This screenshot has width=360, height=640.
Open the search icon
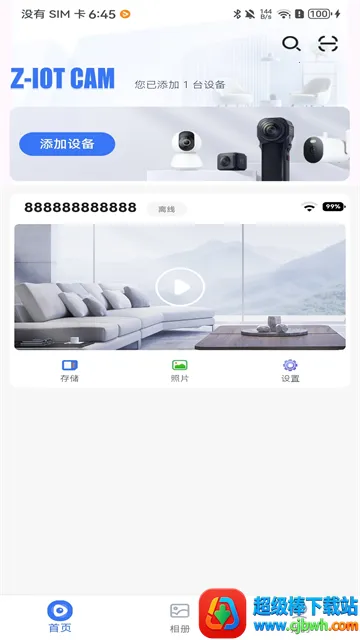(x=291, y=44)
